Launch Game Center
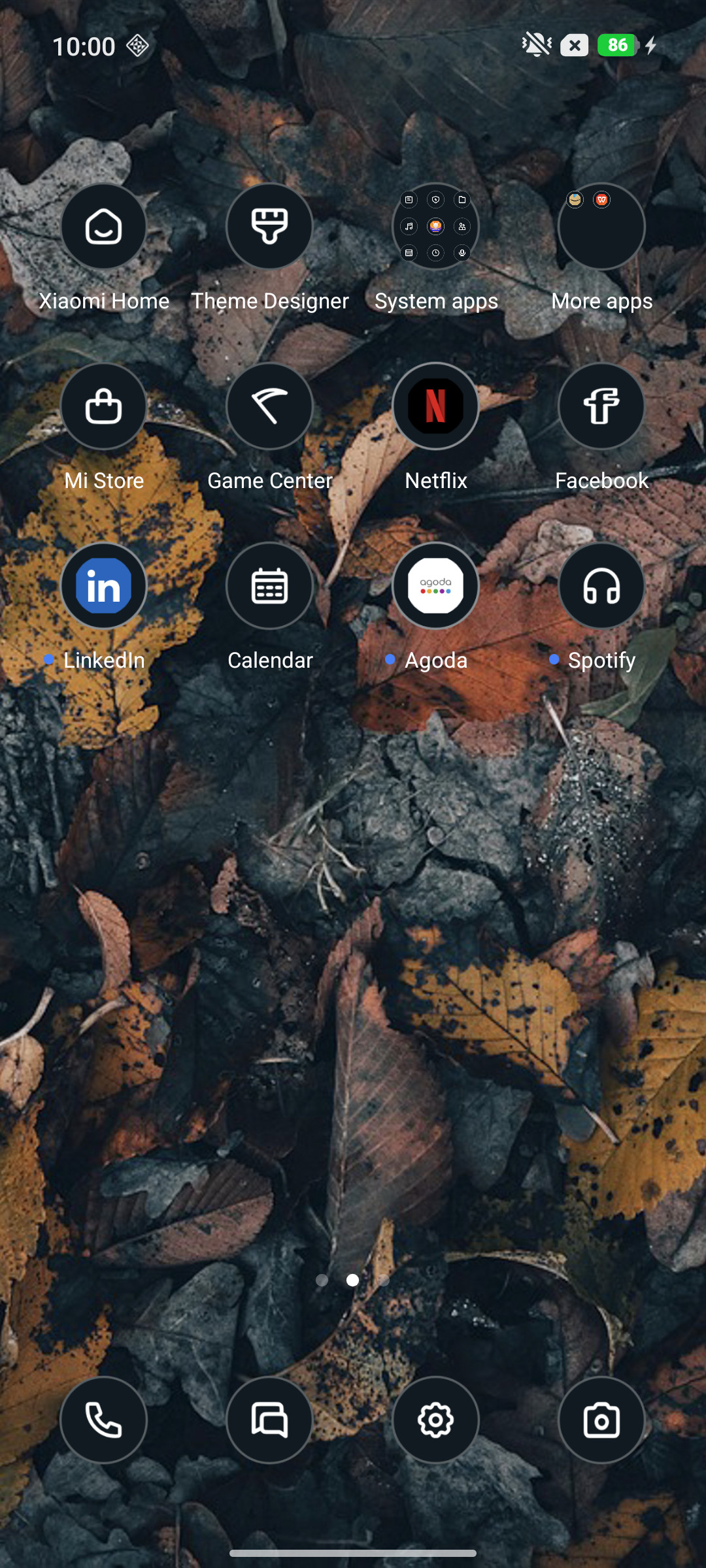This screenshot has width=706, height=1568. tap(269, 406)
